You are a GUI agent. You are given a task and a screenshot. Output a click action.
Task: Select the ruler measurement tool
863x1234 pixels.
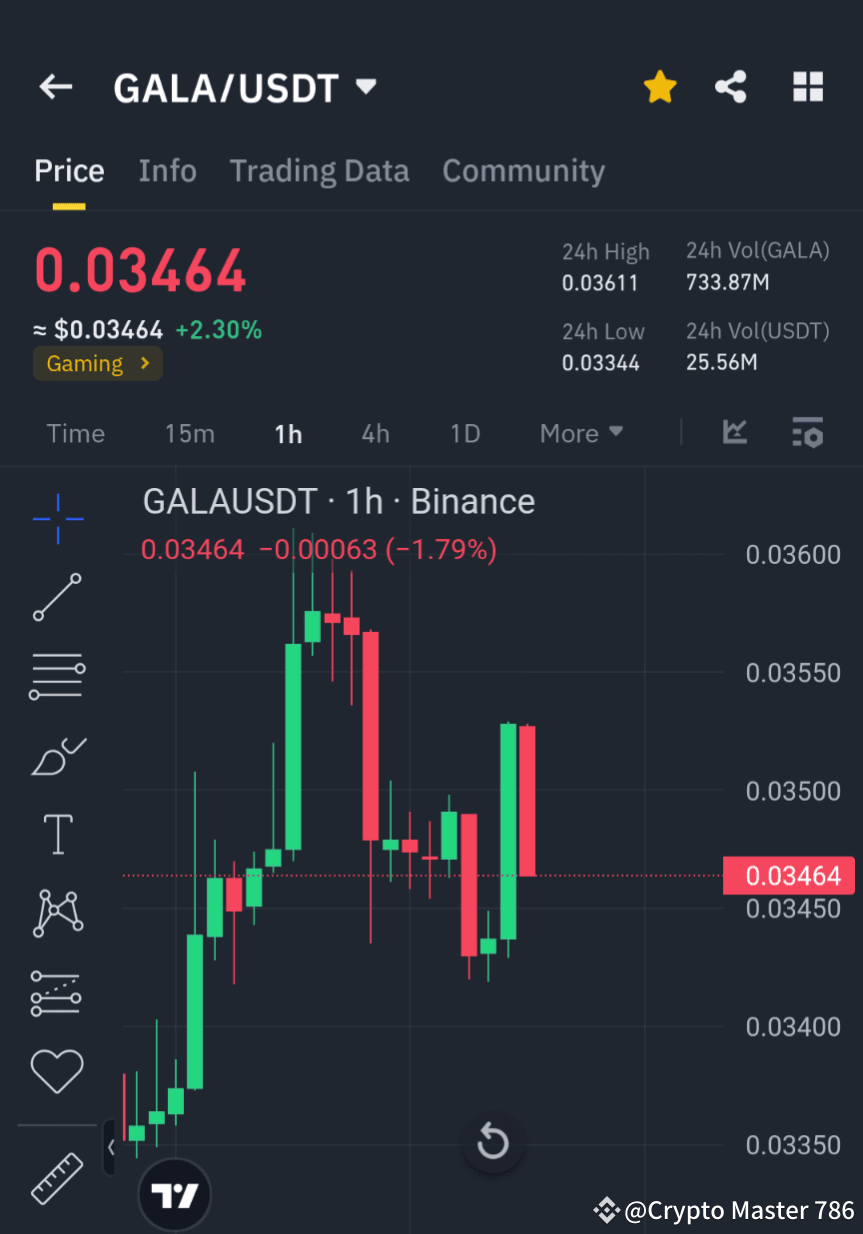click(57, 1178)
